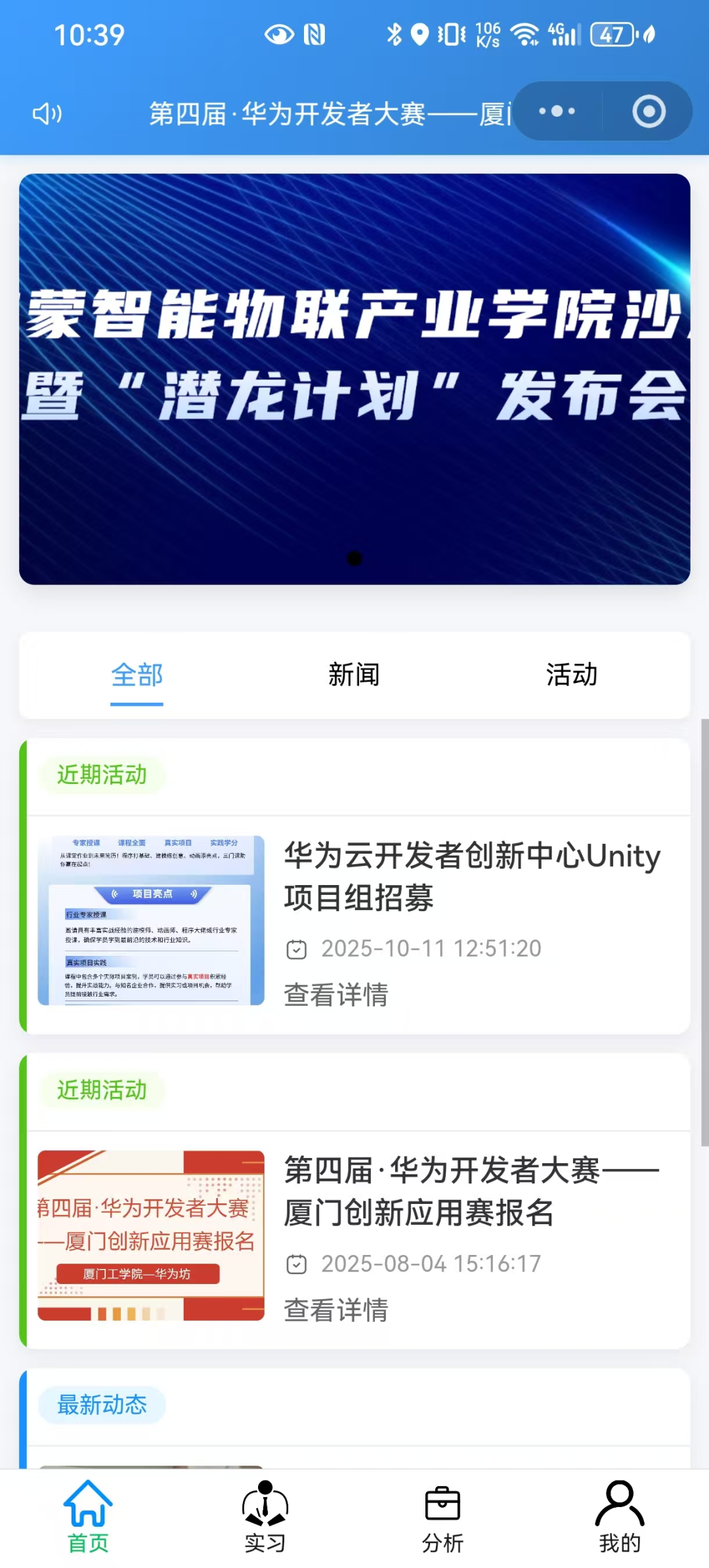The height and width of the screenshot is (1568, 709).
Task: Open the 第四届·华为开发者大赛 厦门创新应用赛报名 card
Action: coord(471,1191)
